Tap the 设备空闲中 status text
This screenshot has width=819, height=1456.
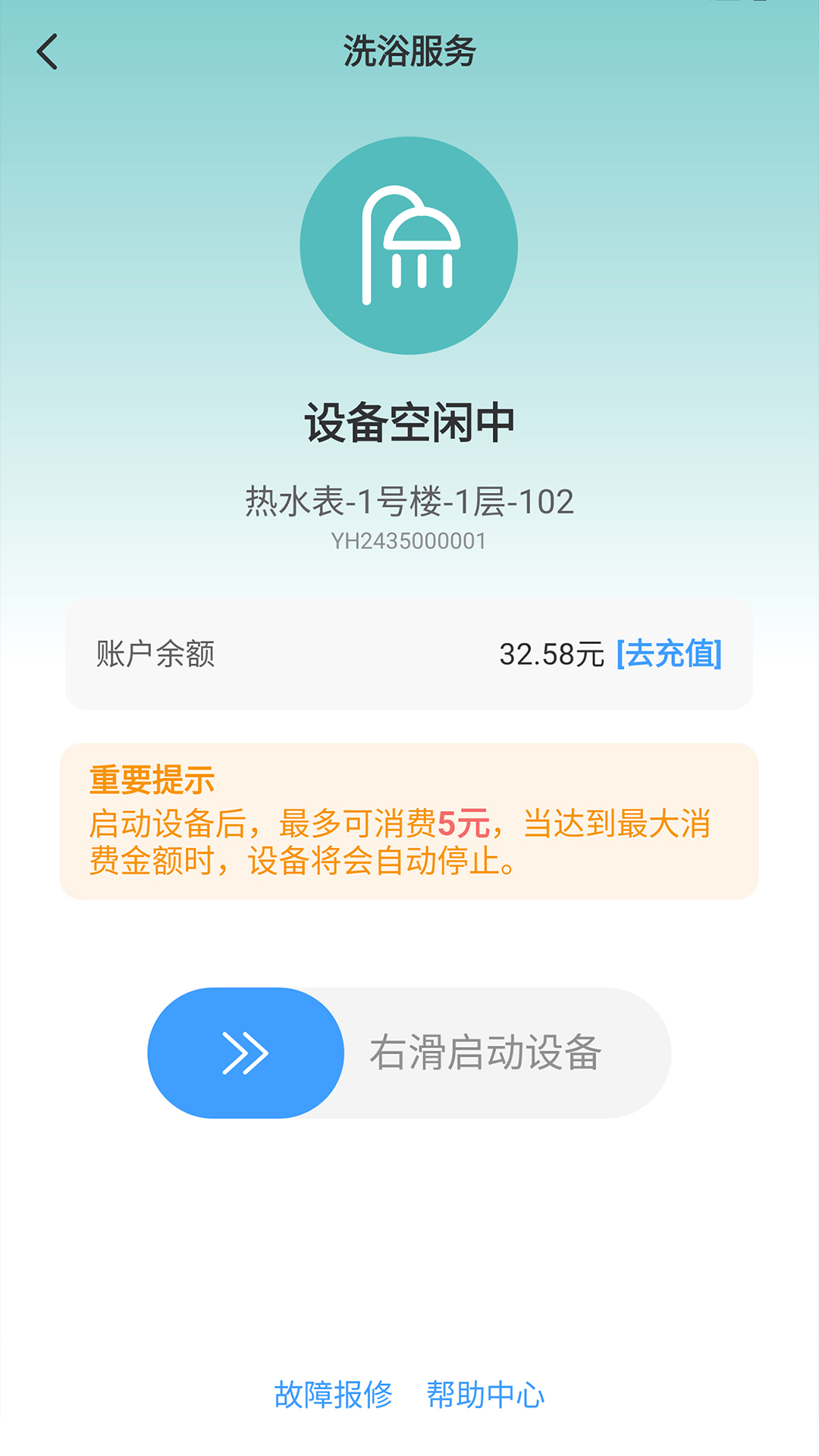coord(409,422)
